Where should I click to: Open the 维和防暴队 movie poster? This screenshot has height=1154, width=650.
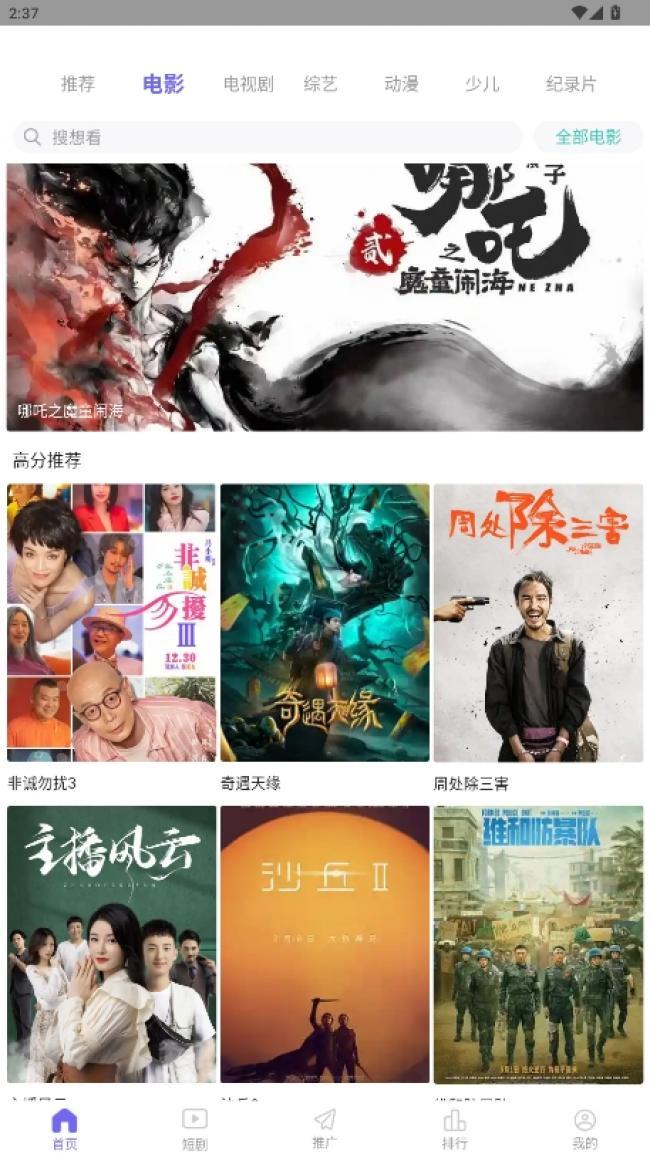click(x=538, y=944)
